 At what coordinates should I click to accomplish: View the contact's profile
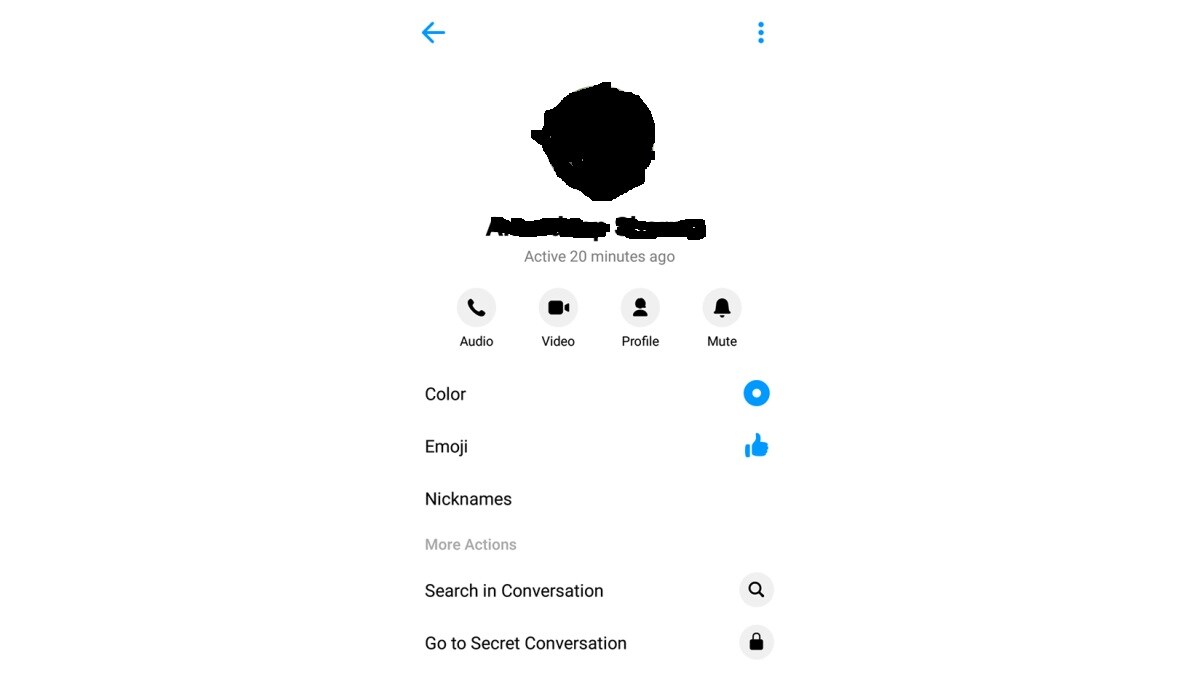tap(640, 308)
